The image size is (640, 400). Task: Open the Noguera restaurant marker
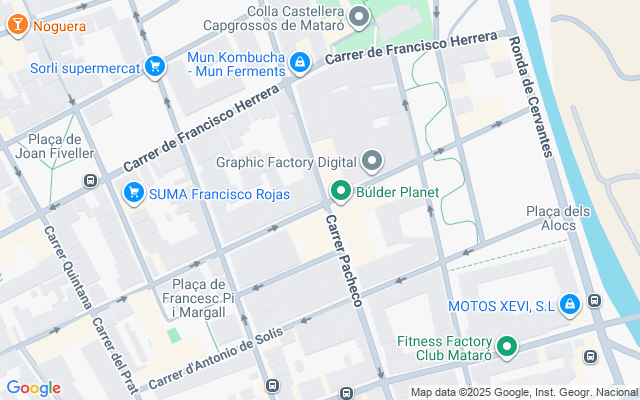(x=16, y=26)
